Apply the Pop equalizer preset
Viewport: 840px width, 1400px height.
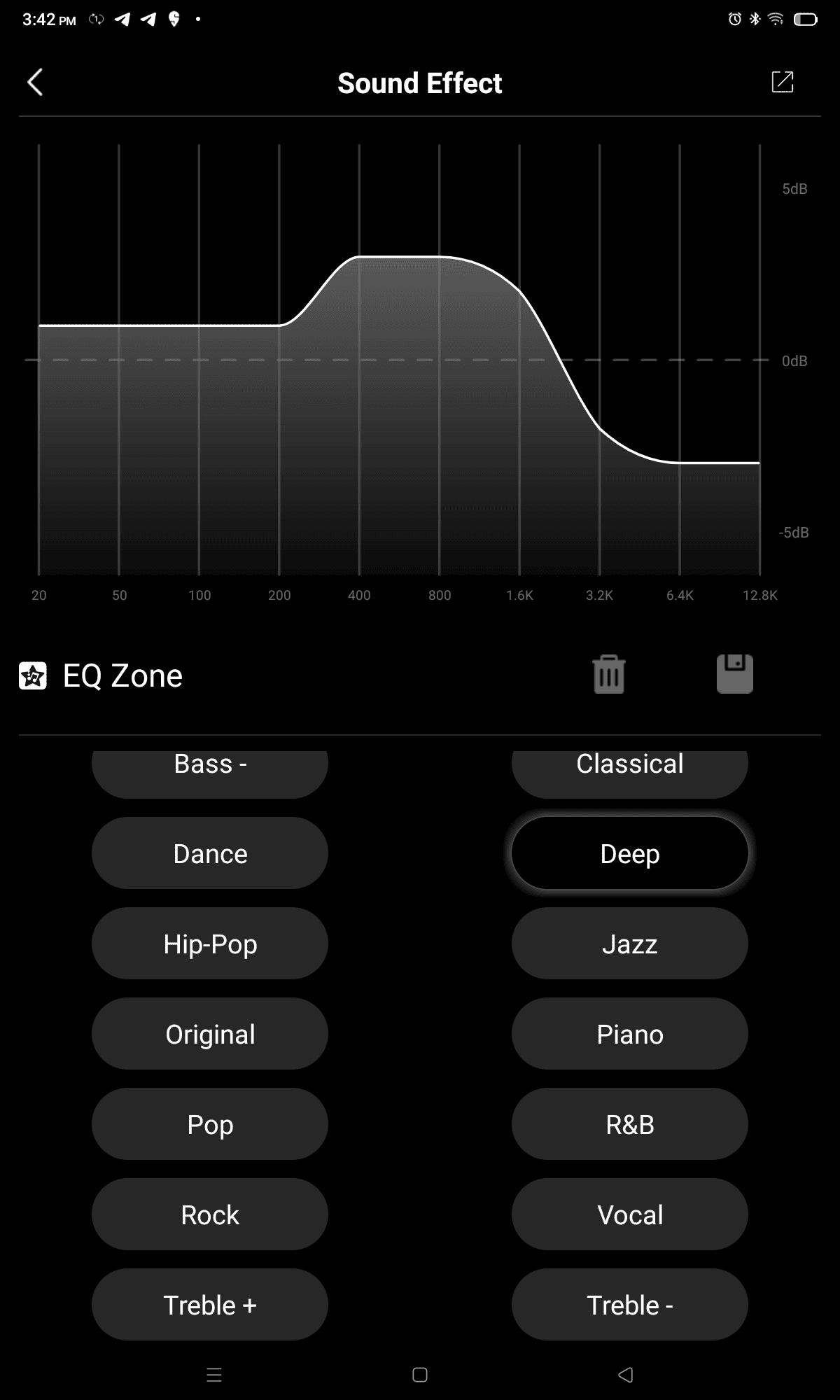pyautogui.click(x=210, y=1124)
